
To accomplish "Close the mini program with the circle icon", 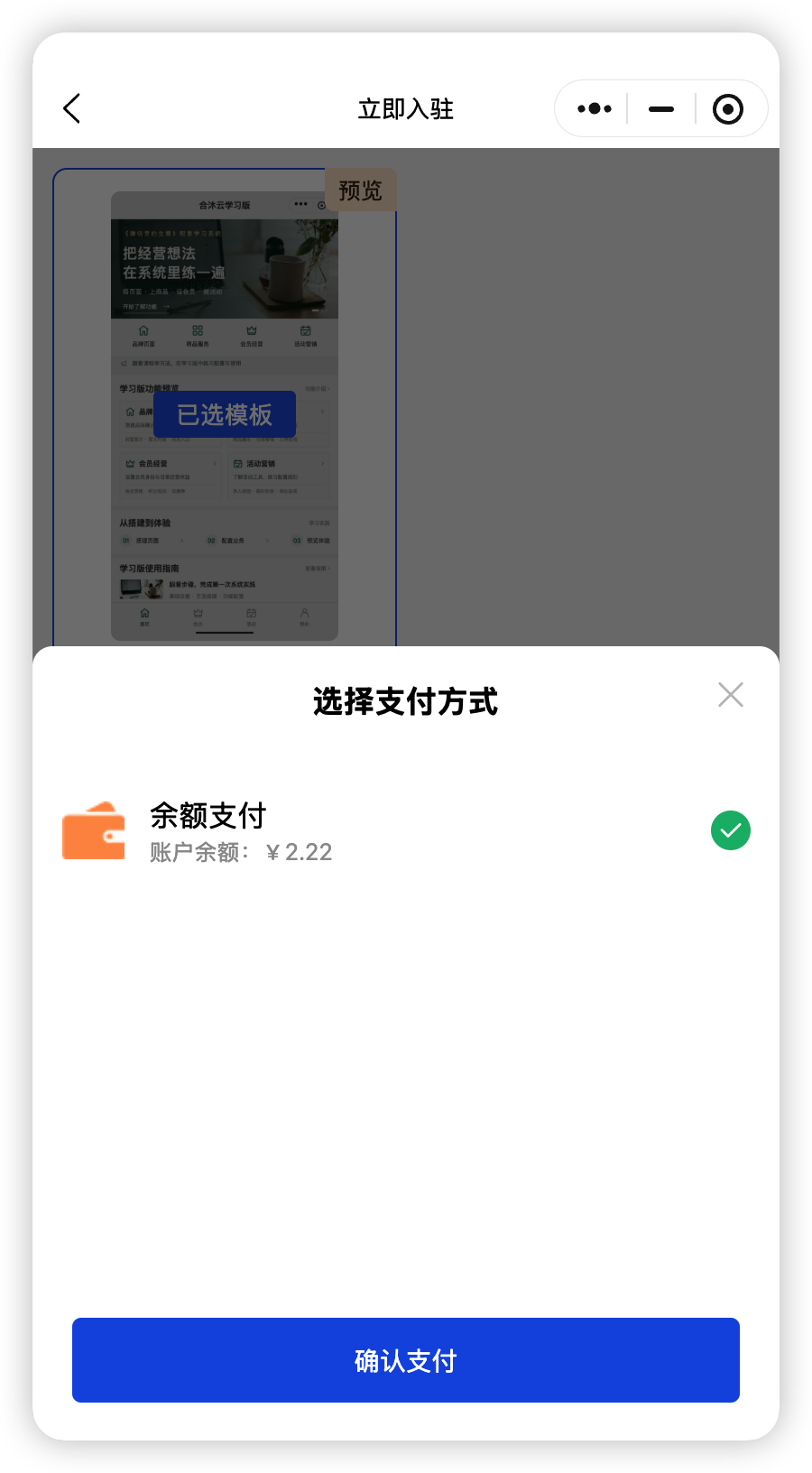I will 728,109.
